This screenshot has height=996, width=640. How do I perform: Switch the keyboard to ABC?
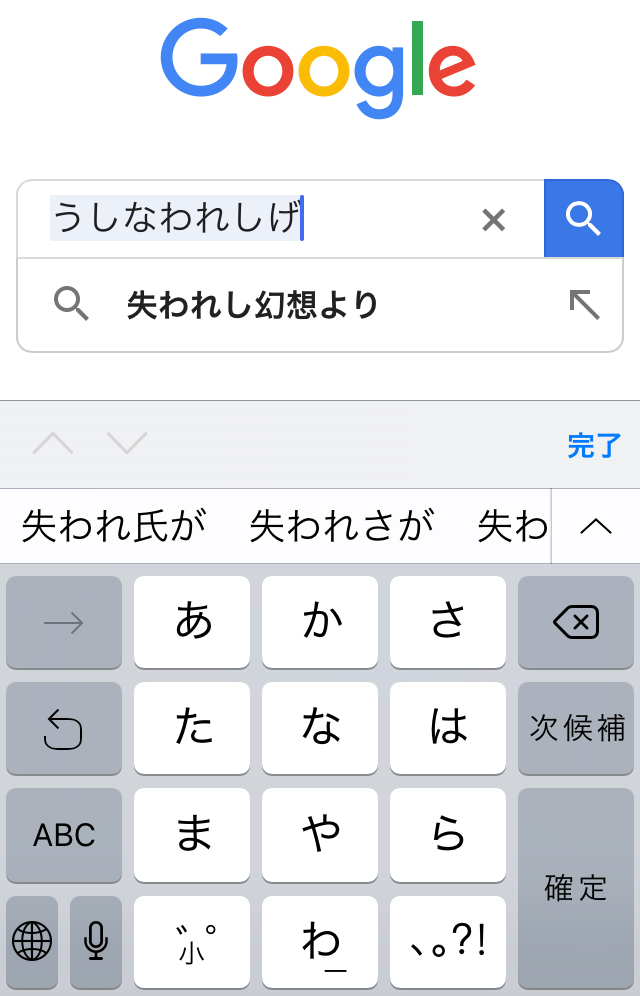coord(64,835)
